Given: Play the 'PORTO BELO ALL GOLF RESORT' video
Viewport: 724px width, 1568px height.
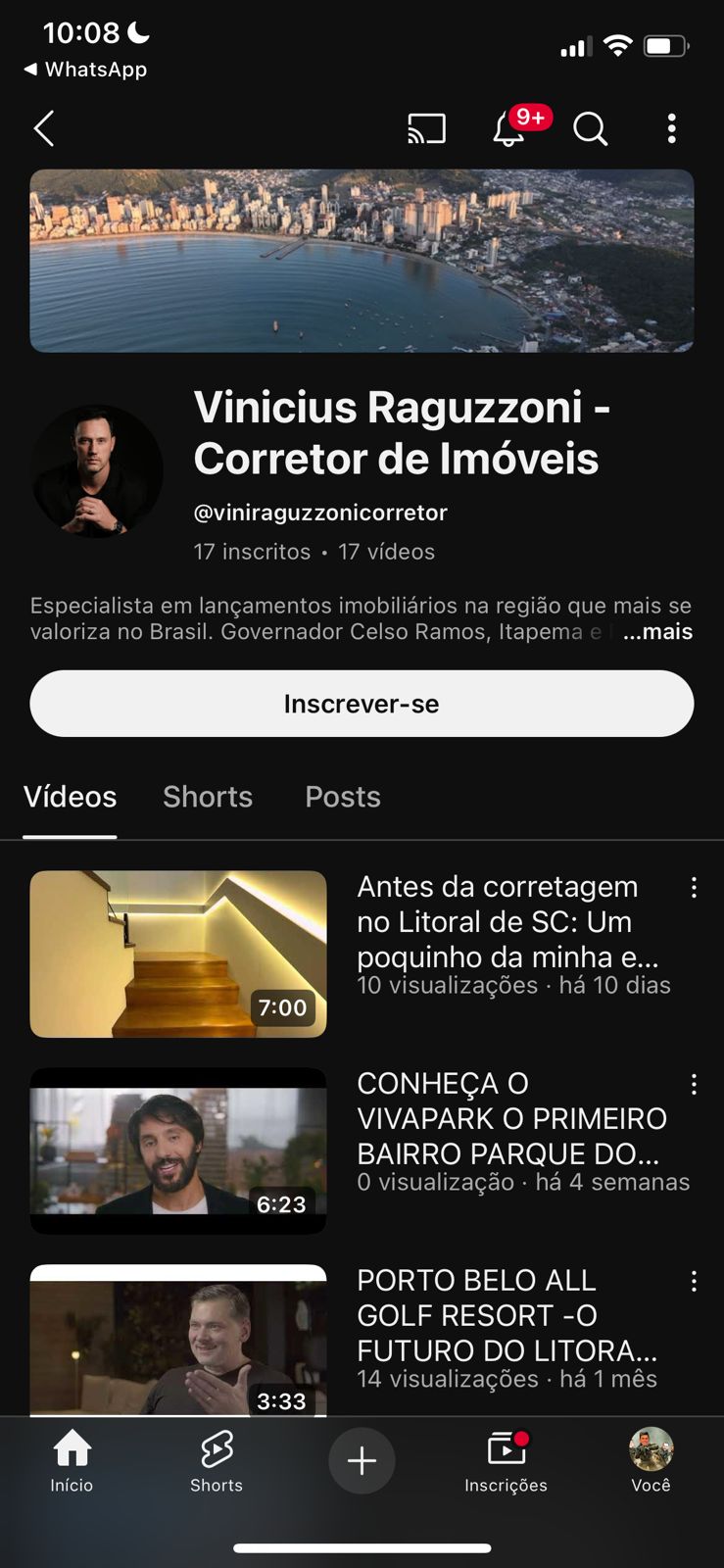Looking at the screenshot, I should tap(178, 1341).
